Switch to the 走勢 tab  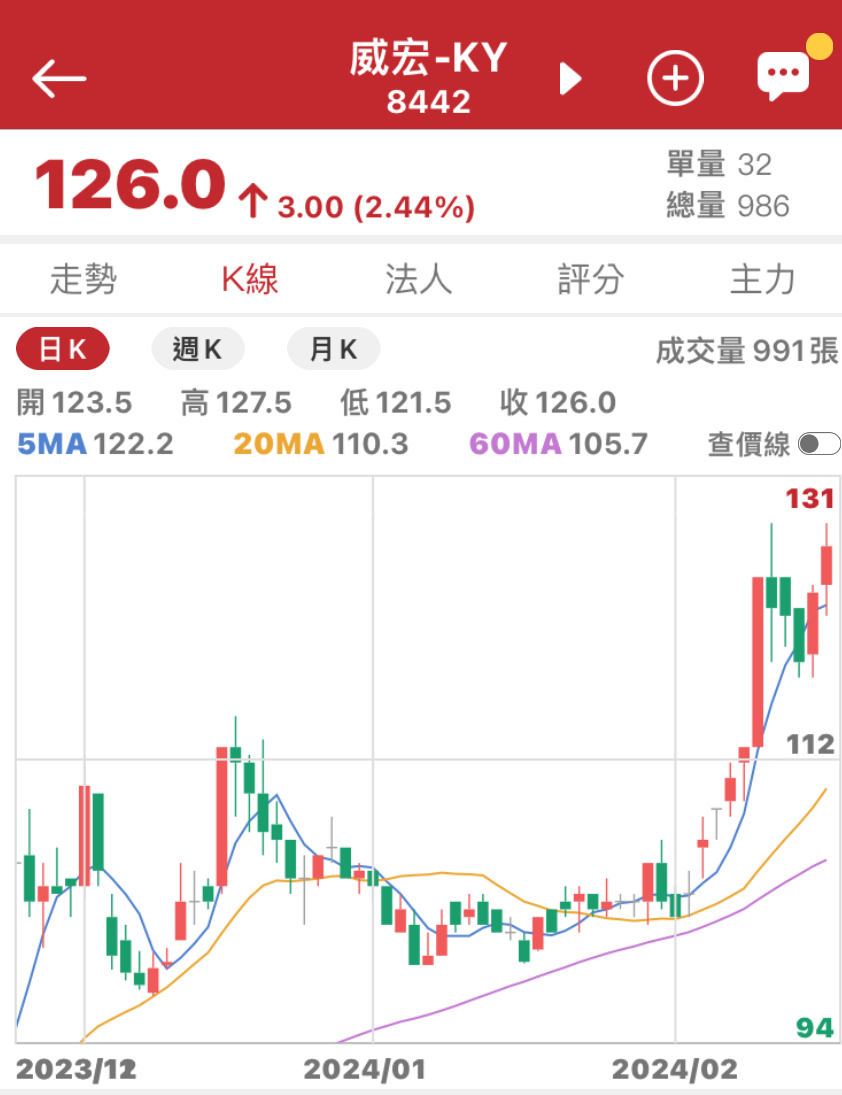coord(84,279)
